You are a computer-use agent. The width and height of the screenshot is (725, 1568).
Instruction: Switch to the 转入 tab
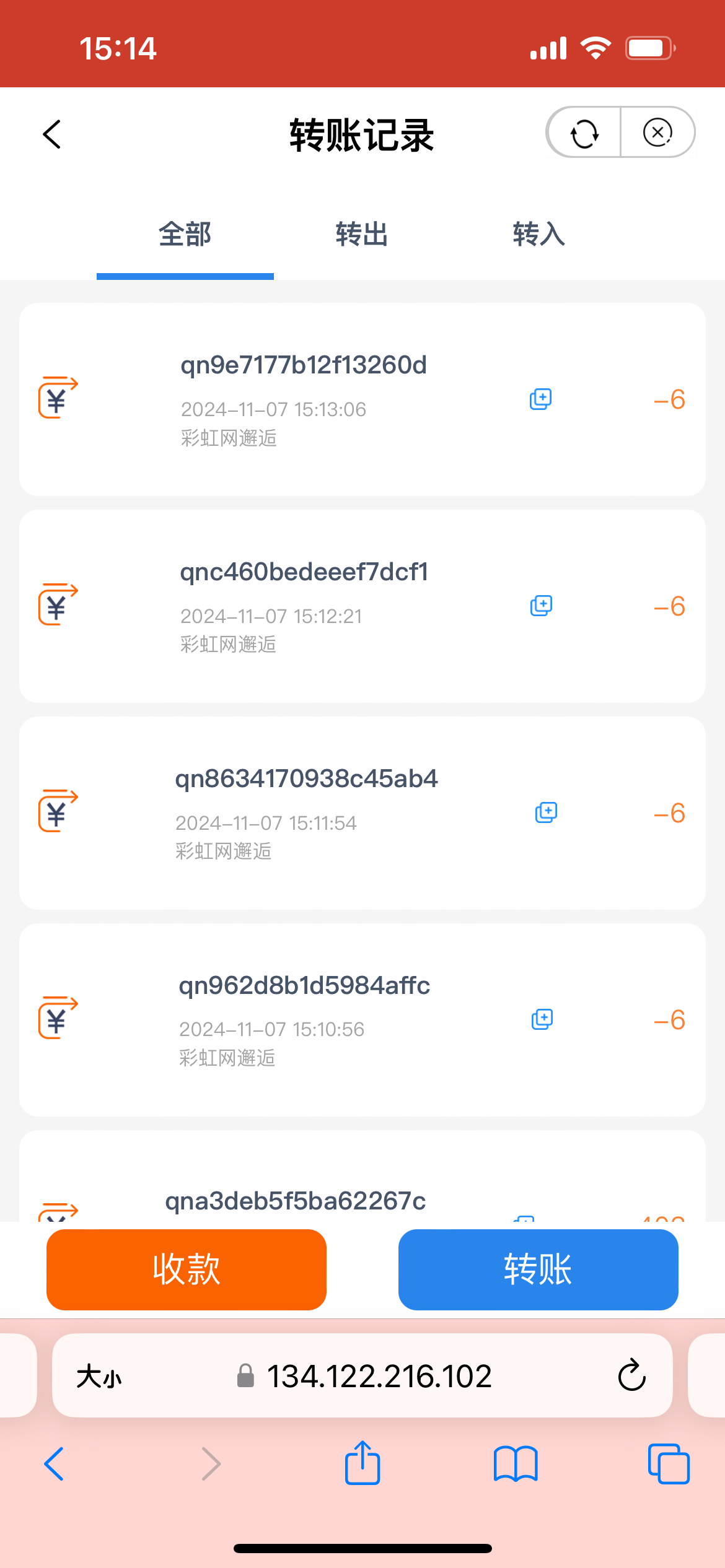538,235
